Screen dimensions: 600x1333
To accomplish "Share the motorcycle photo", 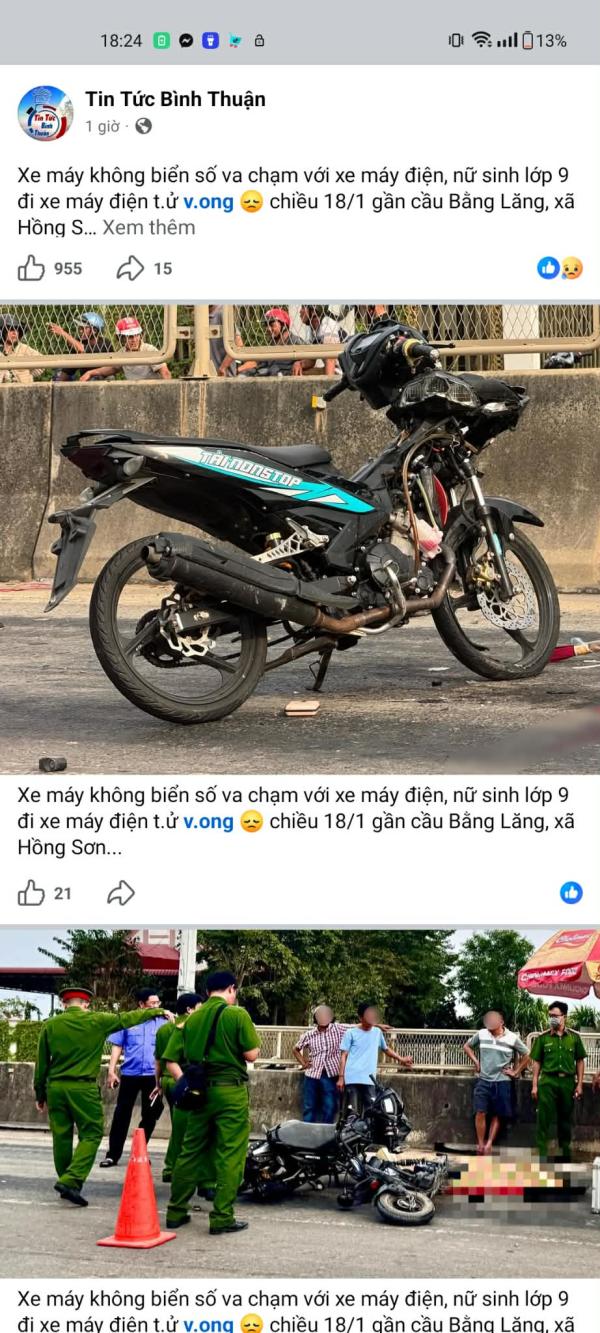I will tap(121, 893).
